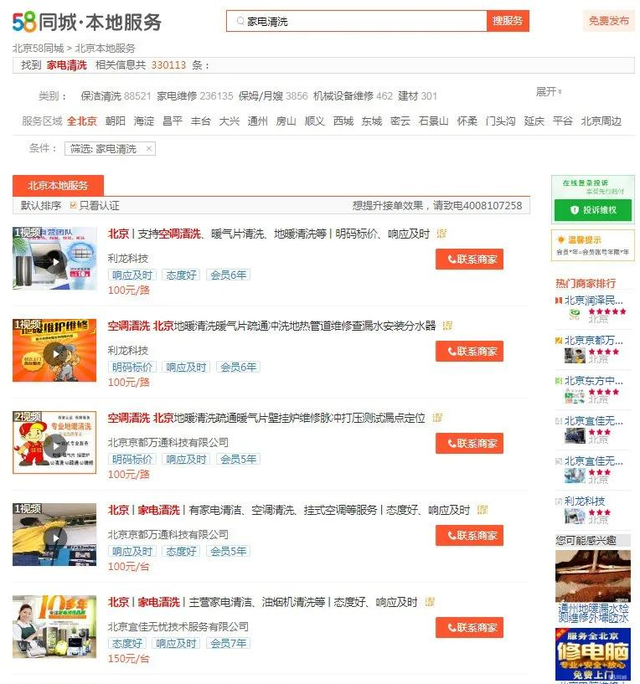The width and height of the screenshot is (640, 684).
Task: Expand the category list with 展开
Action: pos(547,91)
